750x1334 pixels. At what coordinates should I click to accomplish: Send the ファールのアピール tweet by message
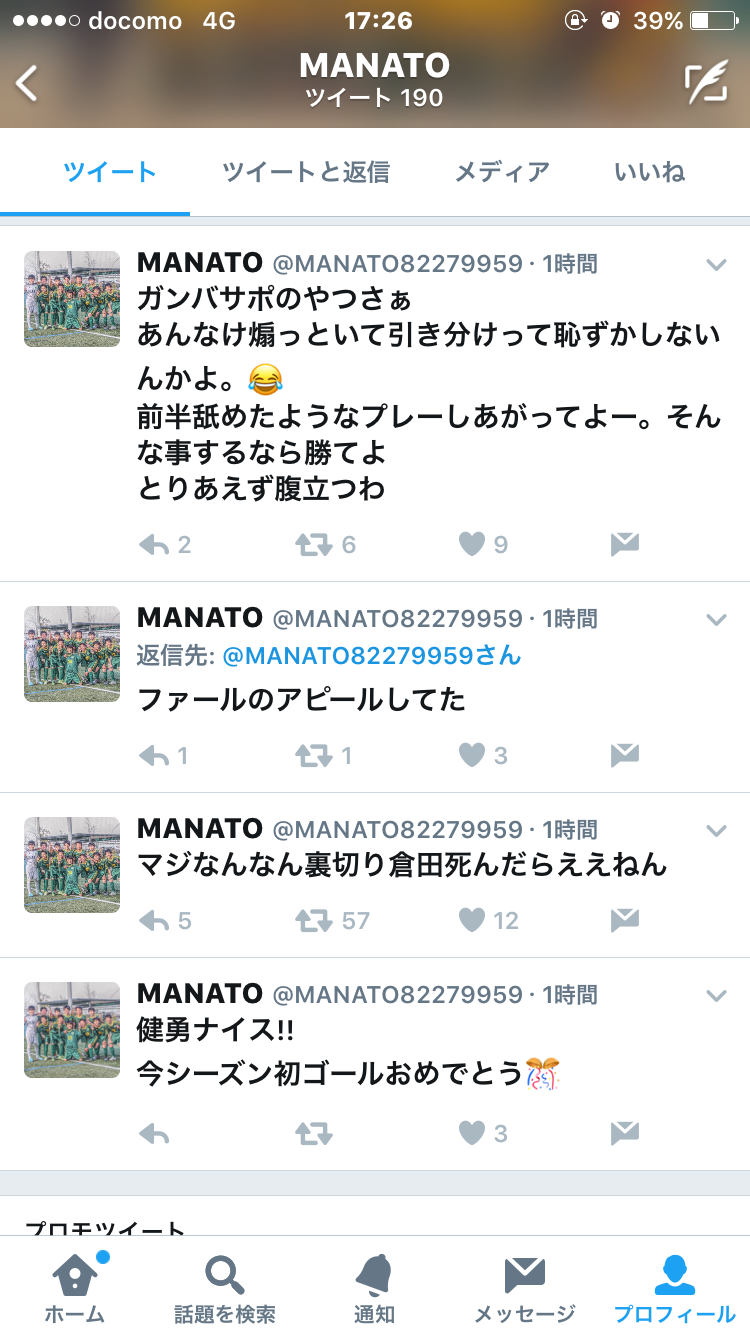pos(624,755)
